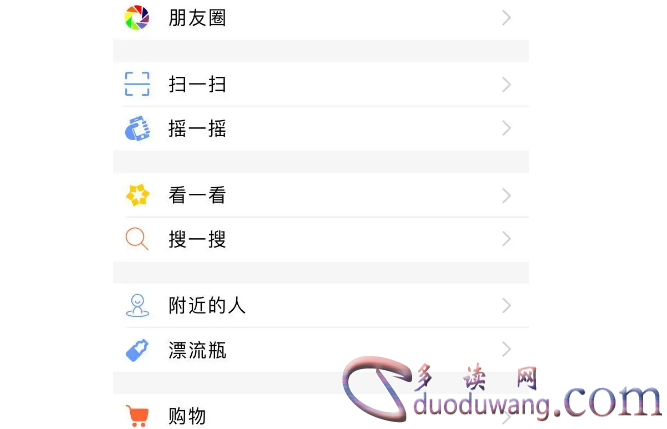Open 附近的人 People Nearby
The height and width of the screenshot is (429, 667).
pyautogui.click(x=206, y=306)
